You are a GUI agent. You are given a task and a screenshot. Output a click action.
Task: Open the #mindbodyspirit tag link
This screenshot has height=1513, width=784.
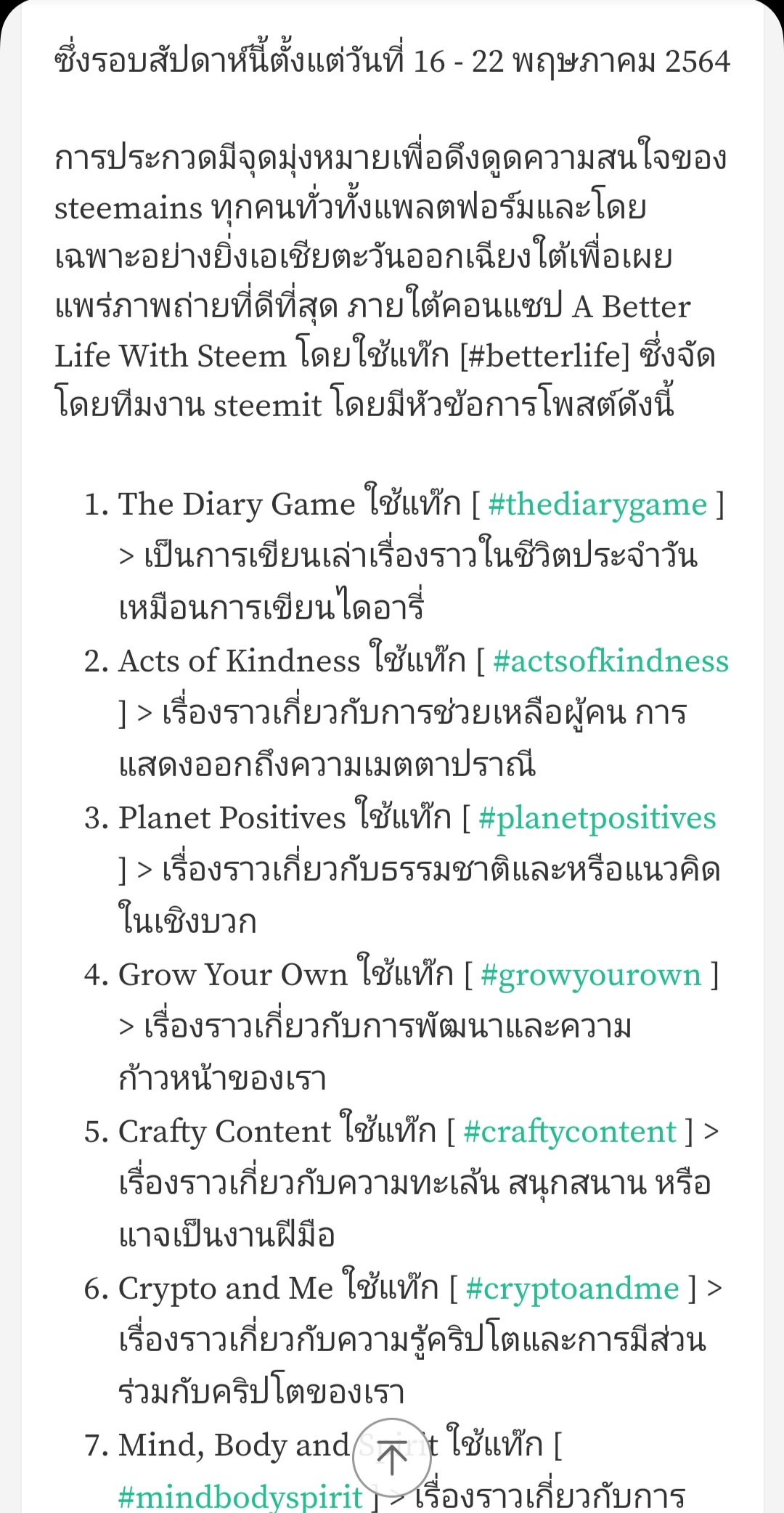pyautogui.click(x=240, y=1497)
